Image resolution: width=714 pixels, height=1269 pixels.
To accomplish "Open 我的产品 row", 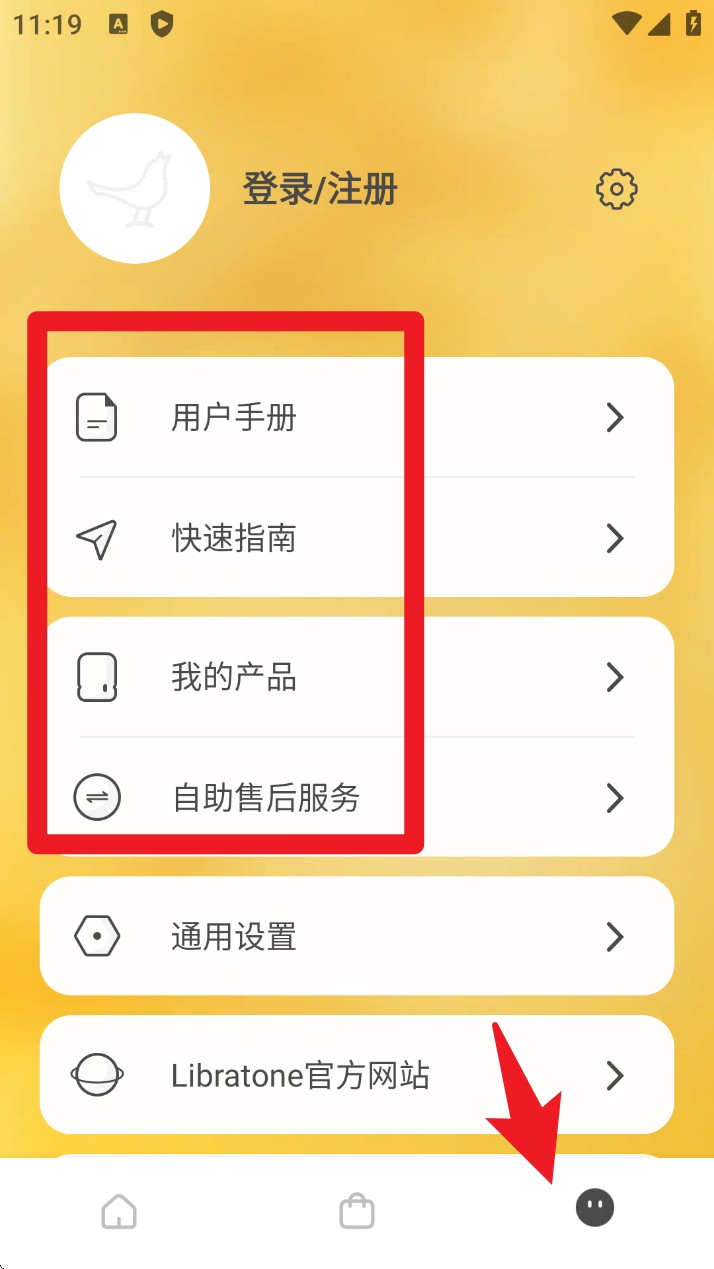I will click(x=357, y=677).
